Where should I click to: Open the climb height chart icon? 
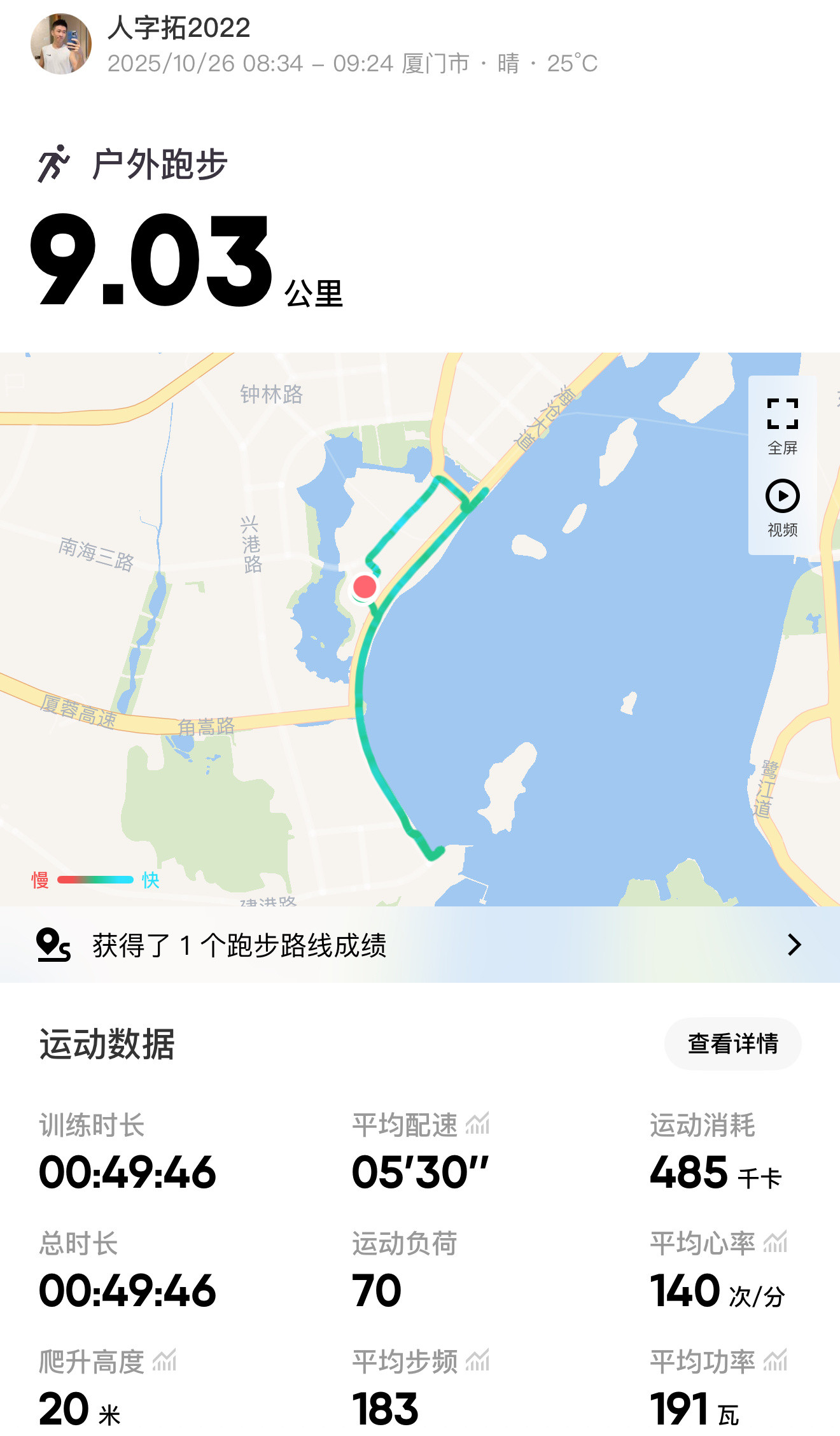click(164, 1361)
